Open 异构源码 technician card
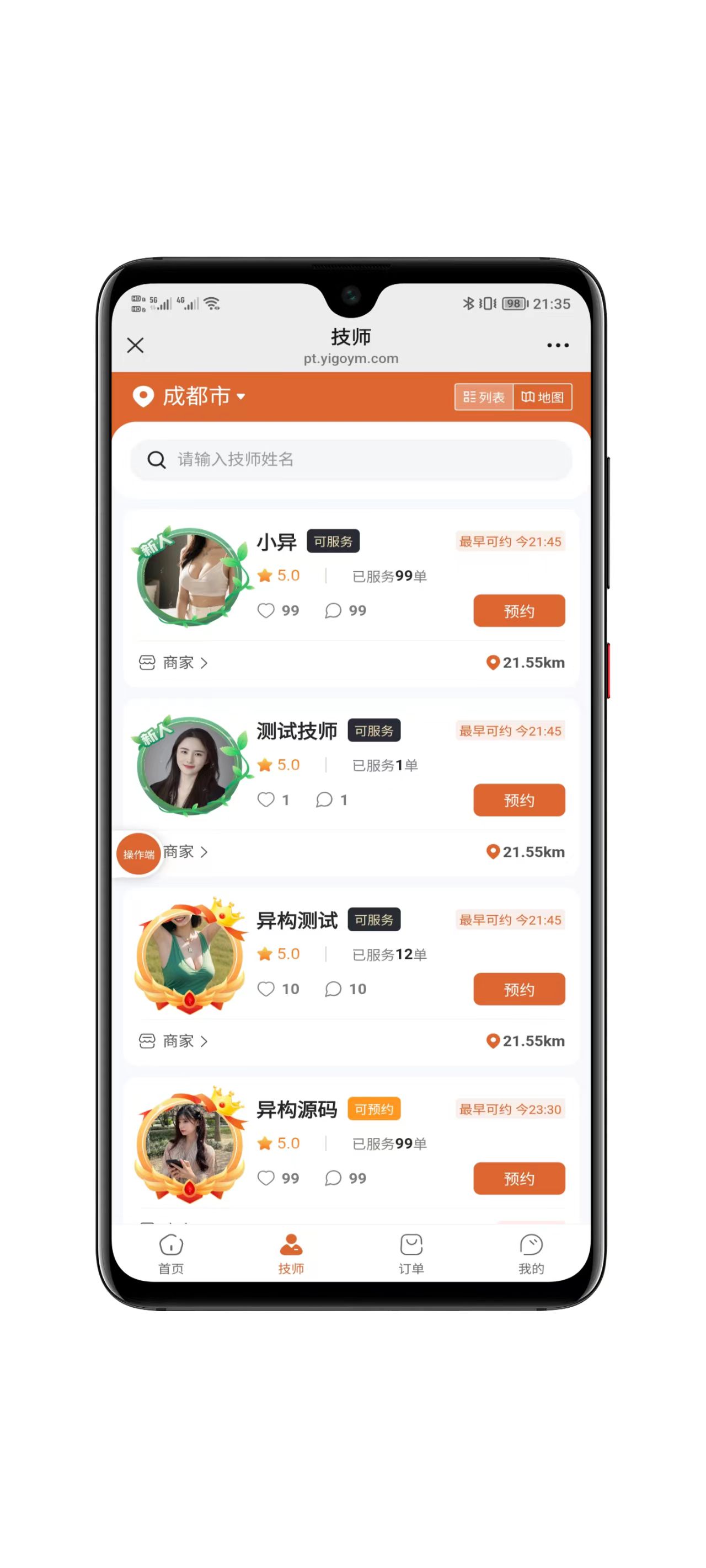 tap(297, 1110)
